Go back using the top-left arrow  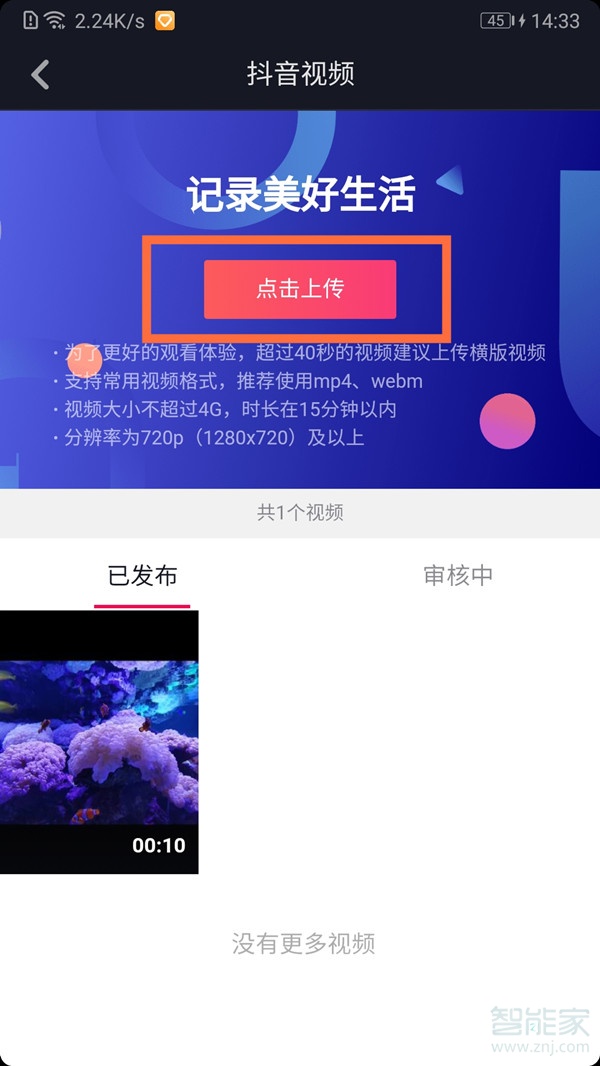(x=40, y=74)
